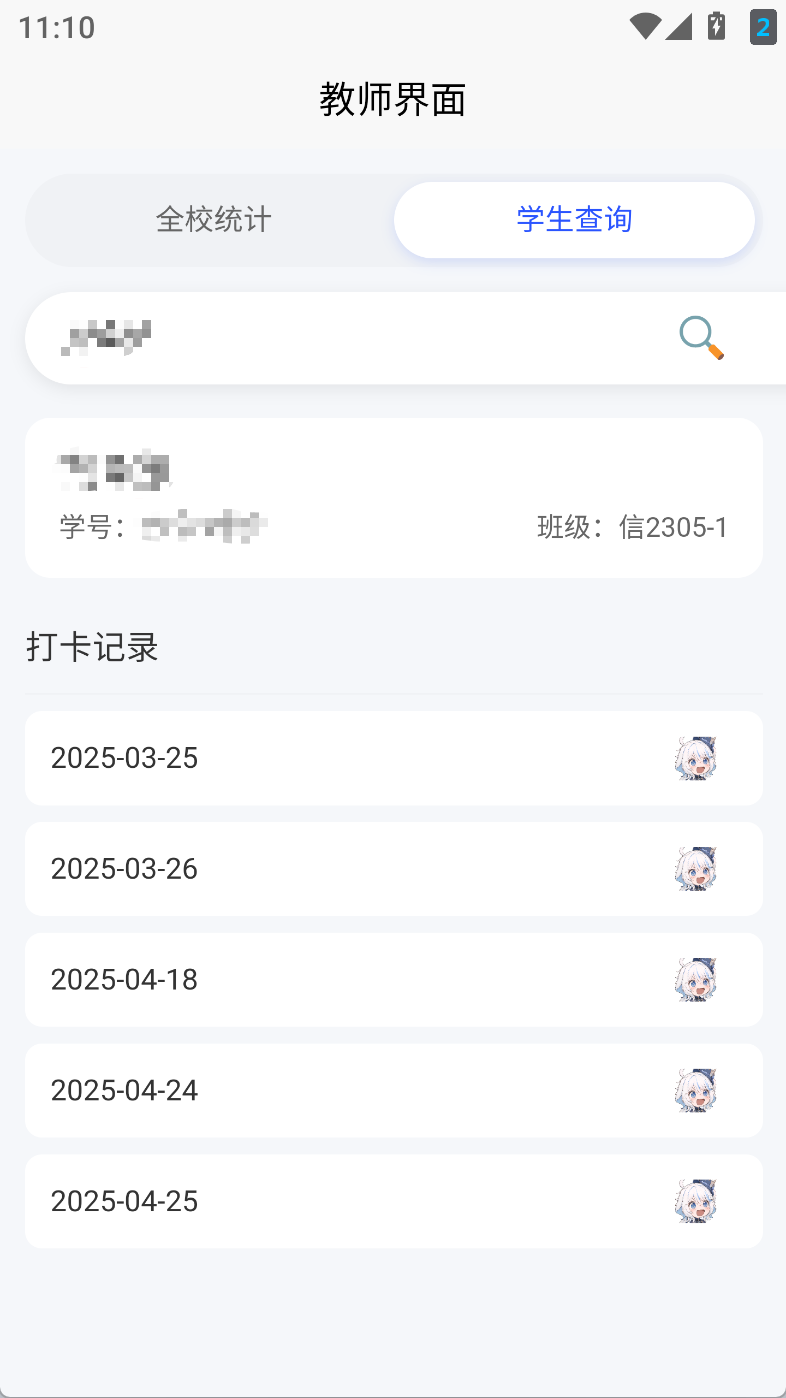
Task: Open the 2025-03-25 check-in record
Action: (x=393, y=758)
